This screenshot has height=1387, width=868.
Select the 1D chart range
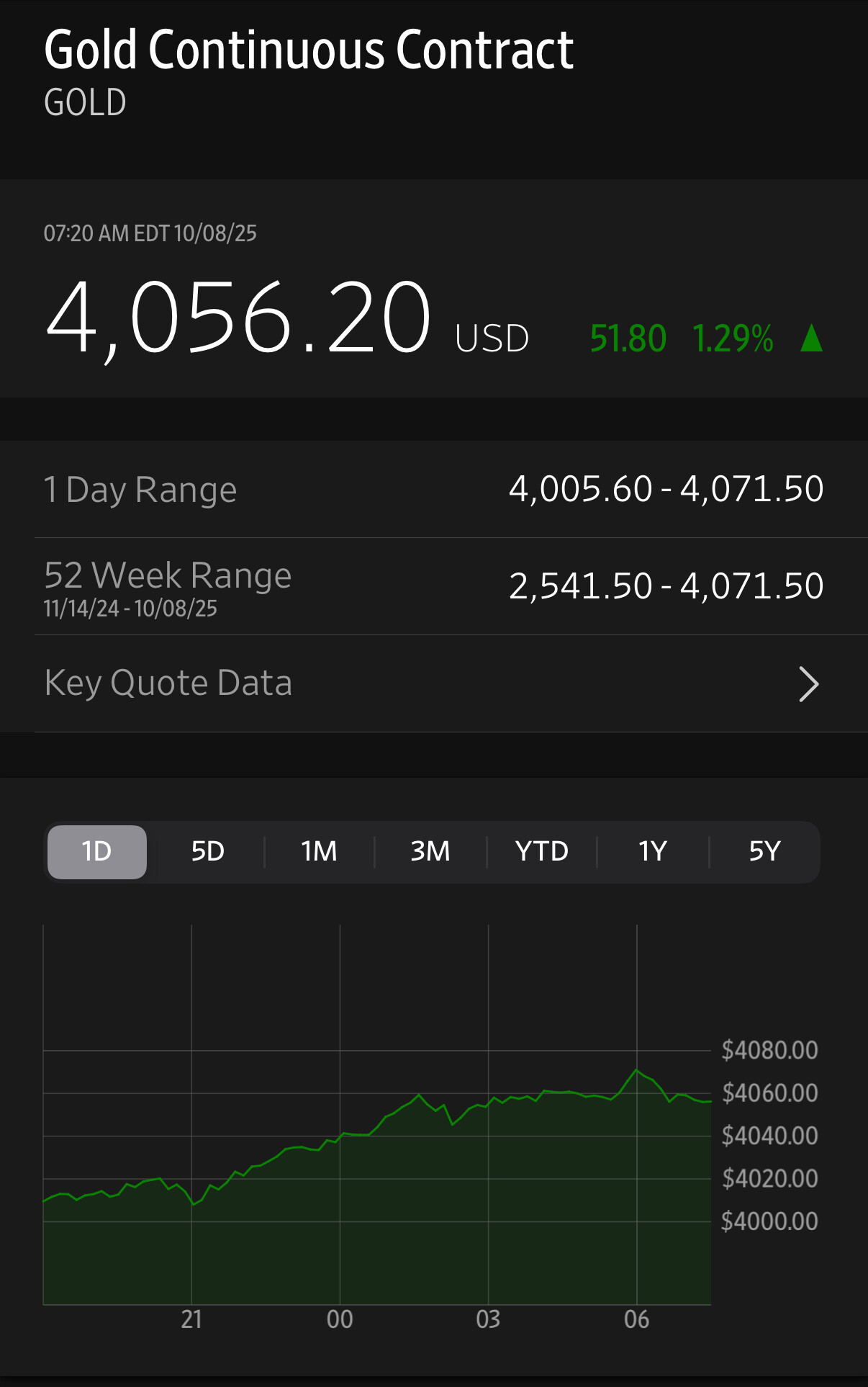tap(97, 852)
